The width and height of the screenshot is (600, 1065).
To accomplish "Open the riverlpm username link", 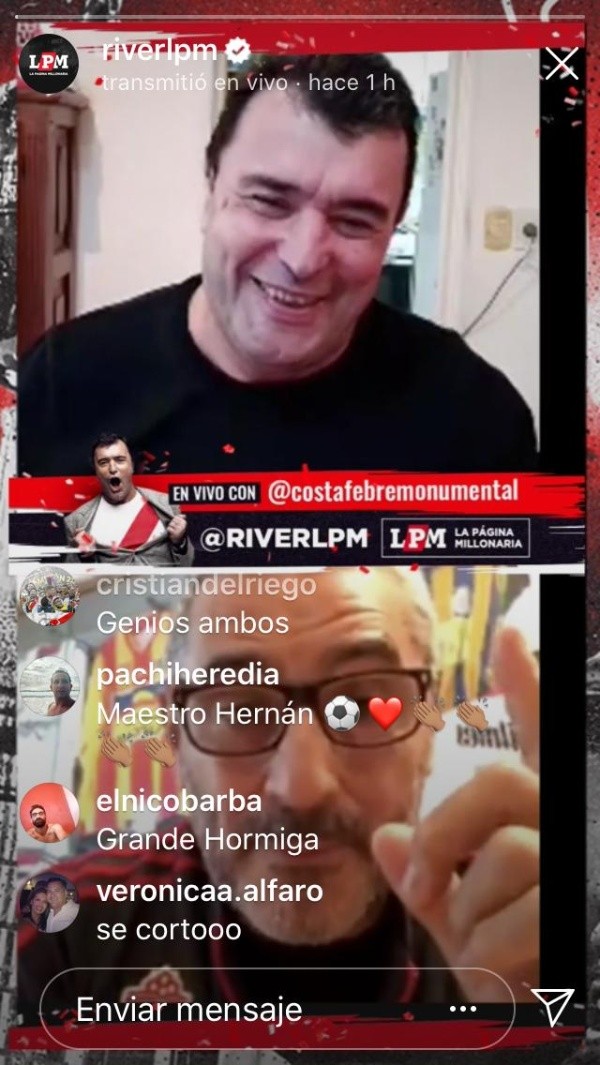I will point(159,50).
